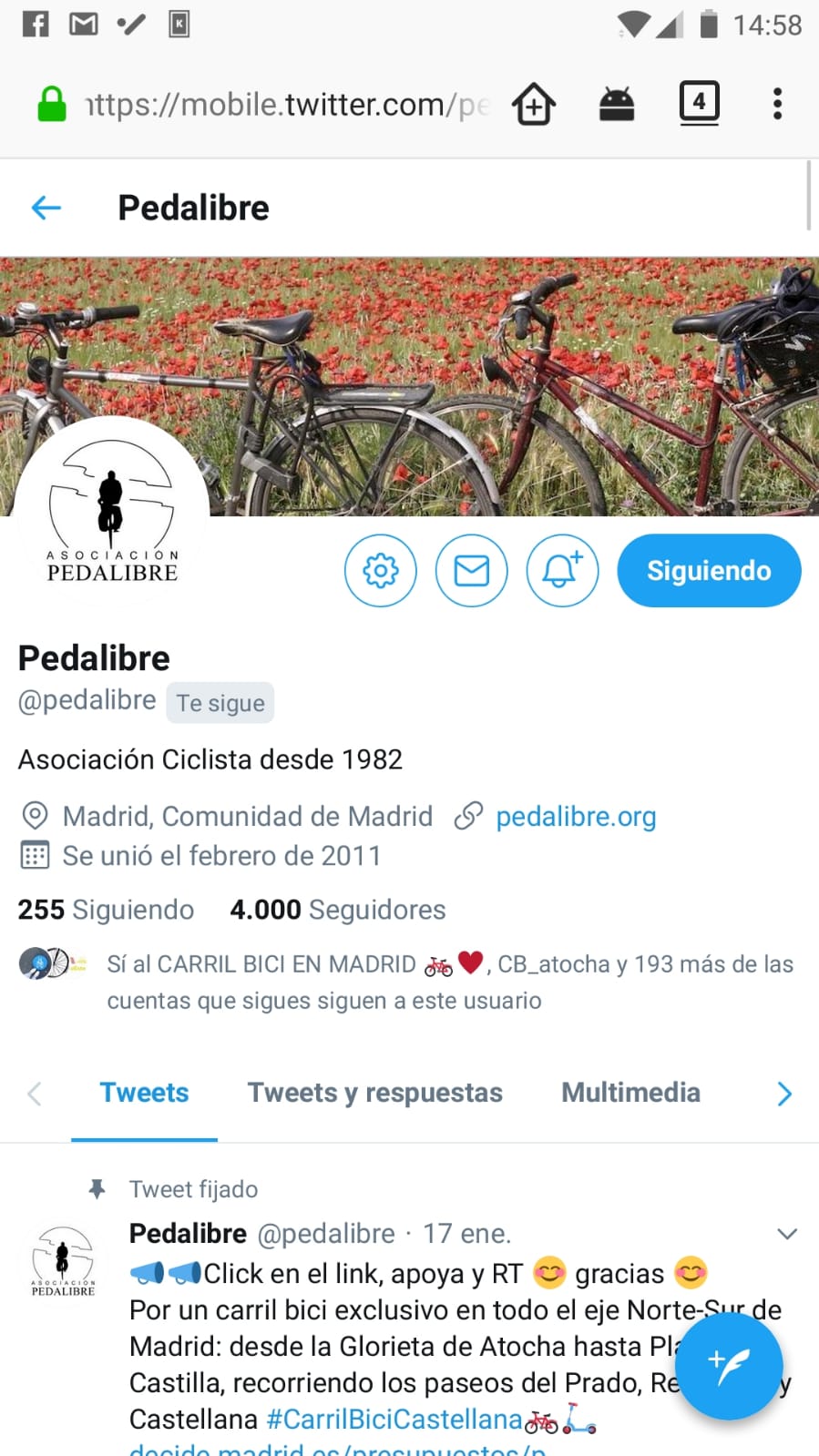
Task: Show more tabs with the right chevron
Action: 784,1094
